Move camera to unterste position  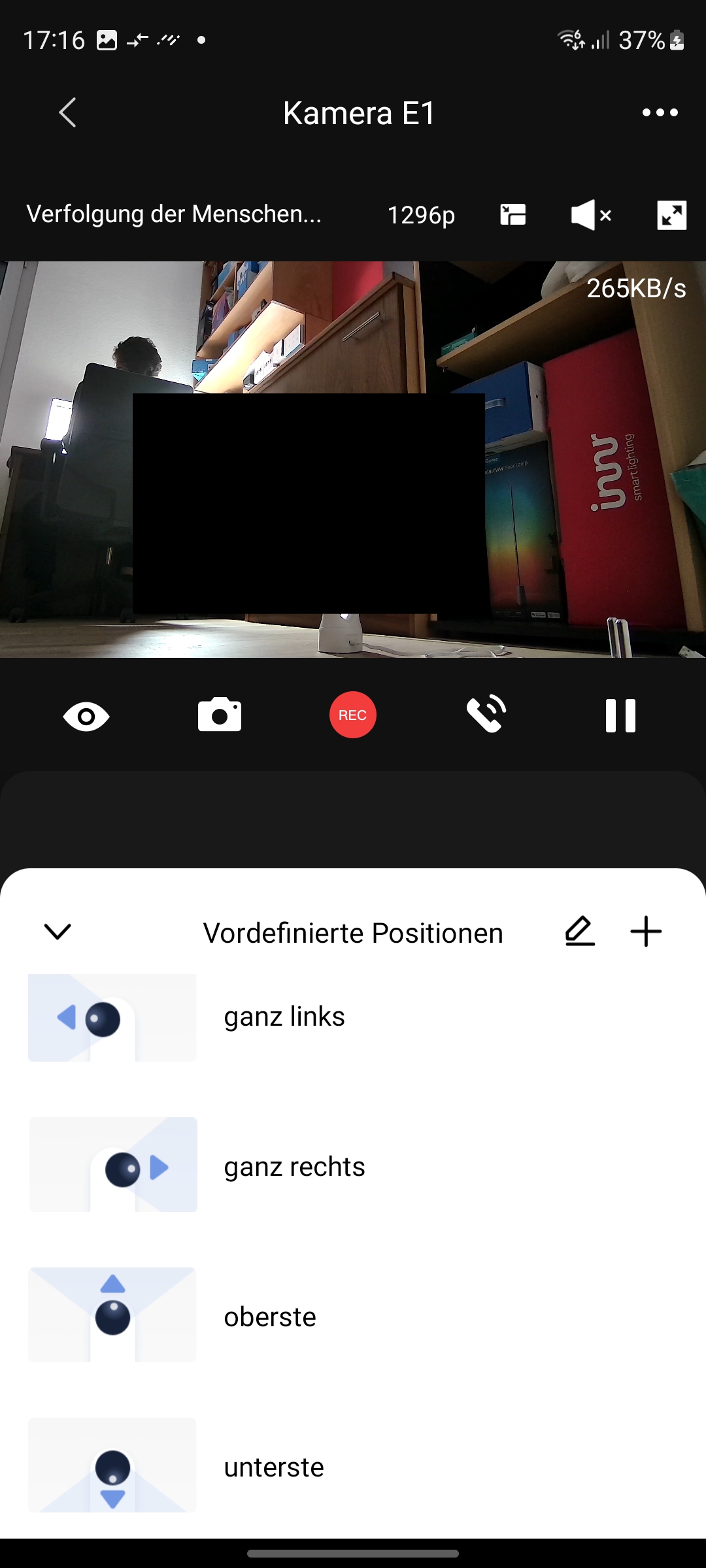[273, 1467]
